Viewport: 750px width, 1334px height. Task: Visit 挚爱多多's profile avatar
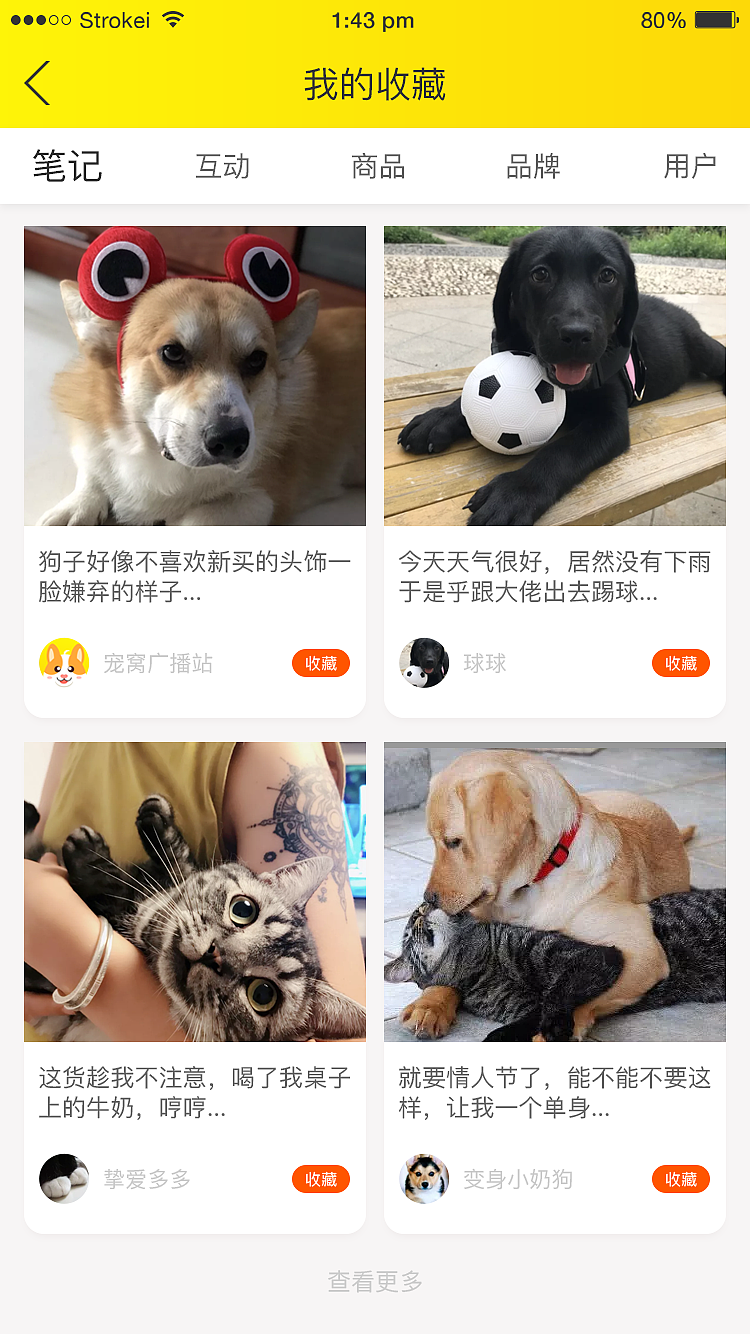tap(64, 1179)
